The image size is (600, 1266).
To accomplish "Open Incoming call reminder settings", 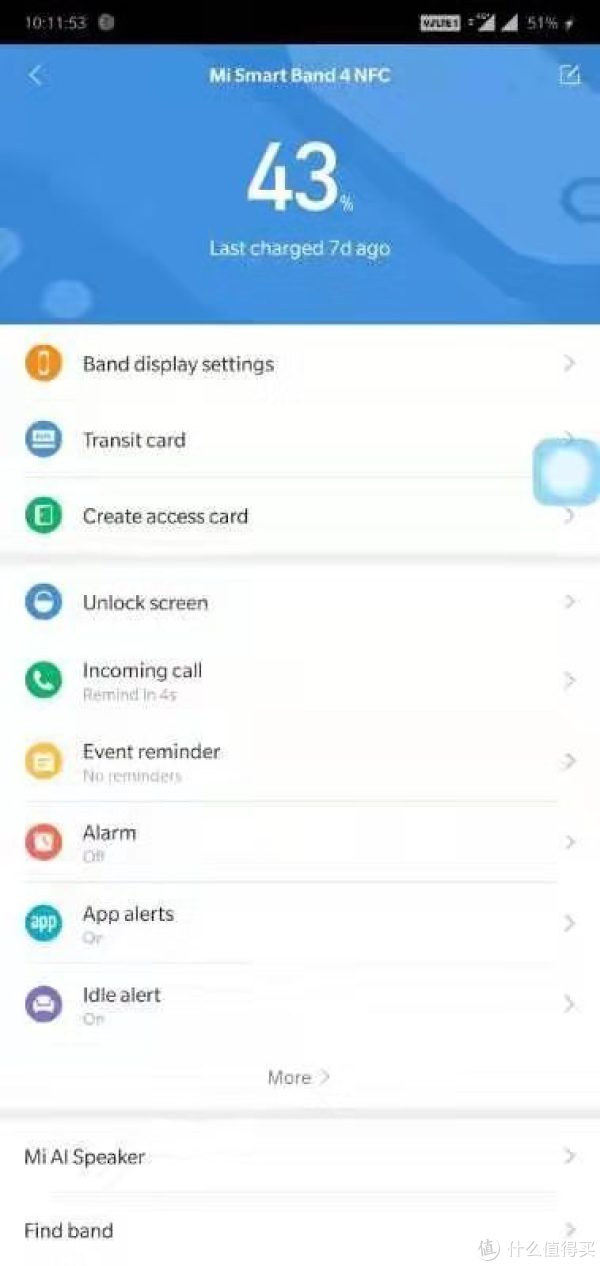I will 300,680.
